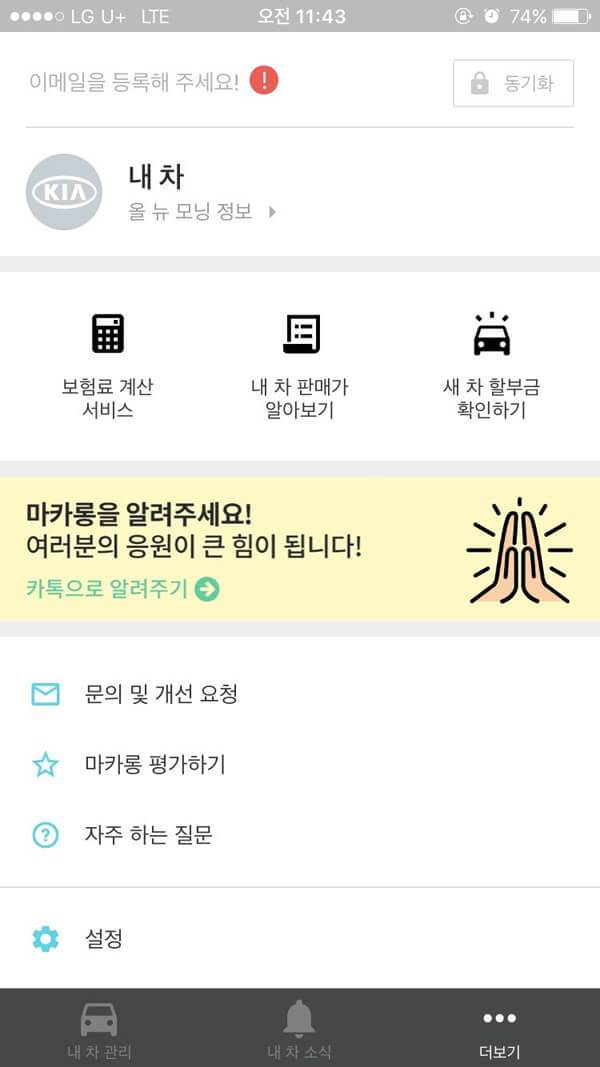
Task: Open 보험료 계산 서비스
Action: [107, 365]
